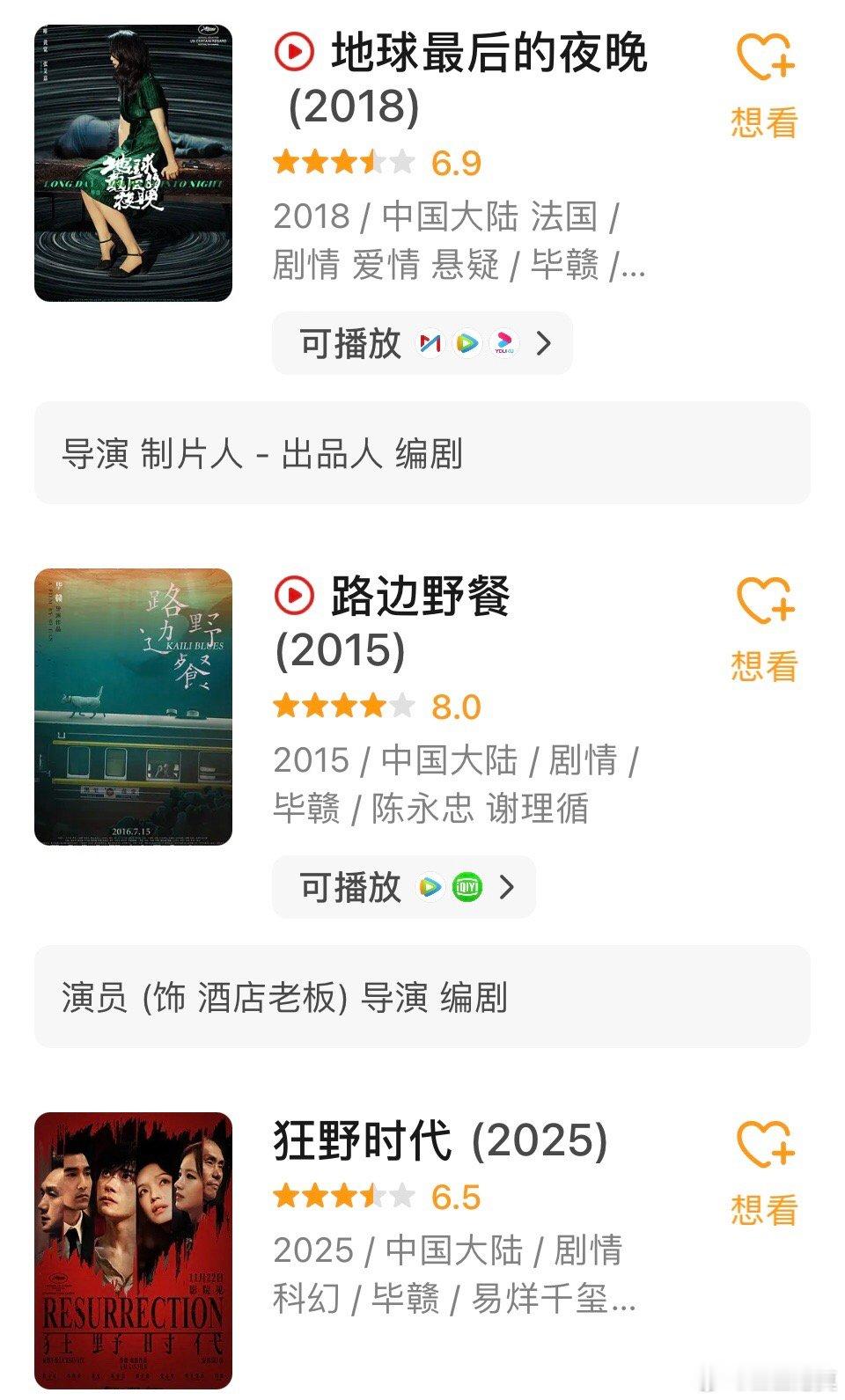Open Tencent Video icon in 地球最后的夜晚 playable row
Screen dimensions: 845x1400
(467, 344)
